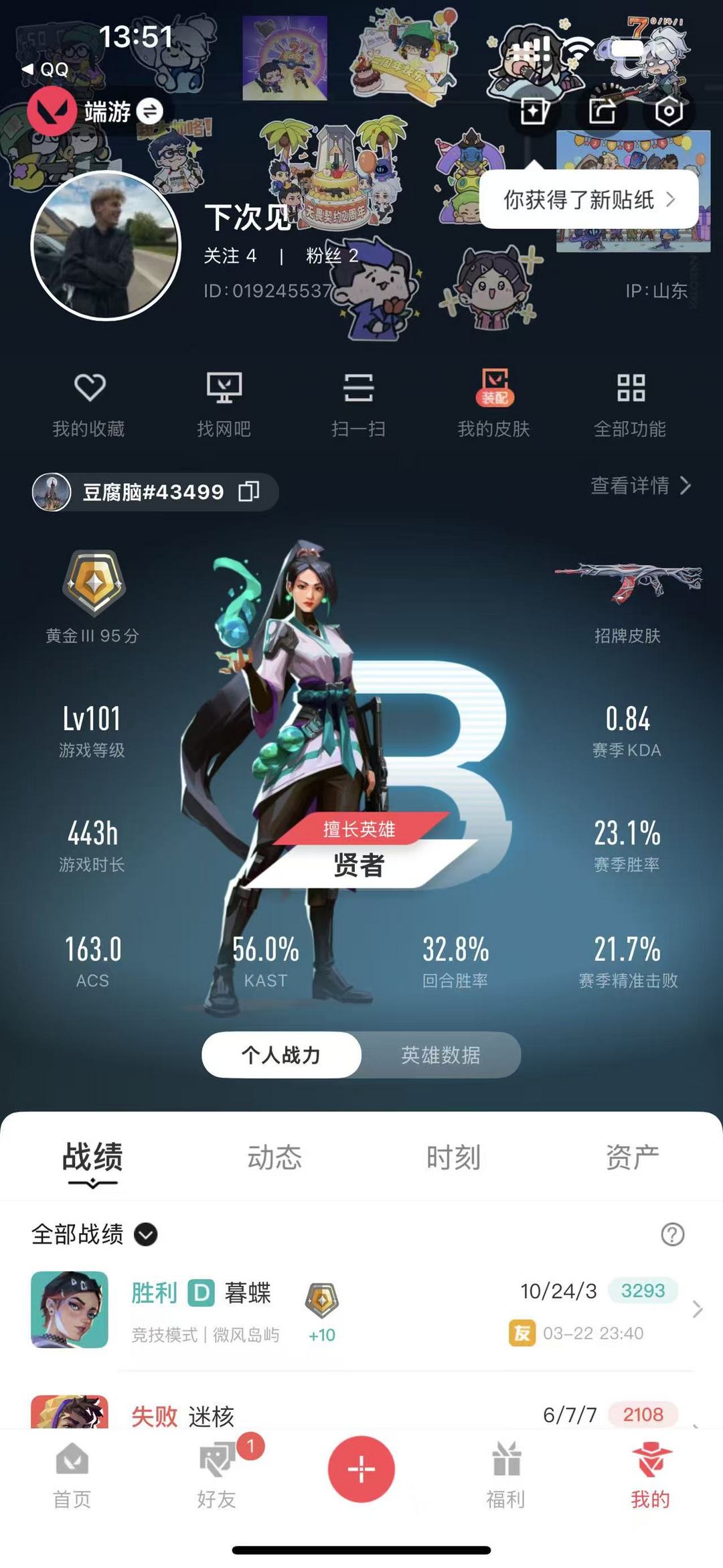The width and height of the screenshot is (723, 1568).
Task: Switch game platform via the 端游 toggle
Action: pyautogui.click(x=148, y=111)
